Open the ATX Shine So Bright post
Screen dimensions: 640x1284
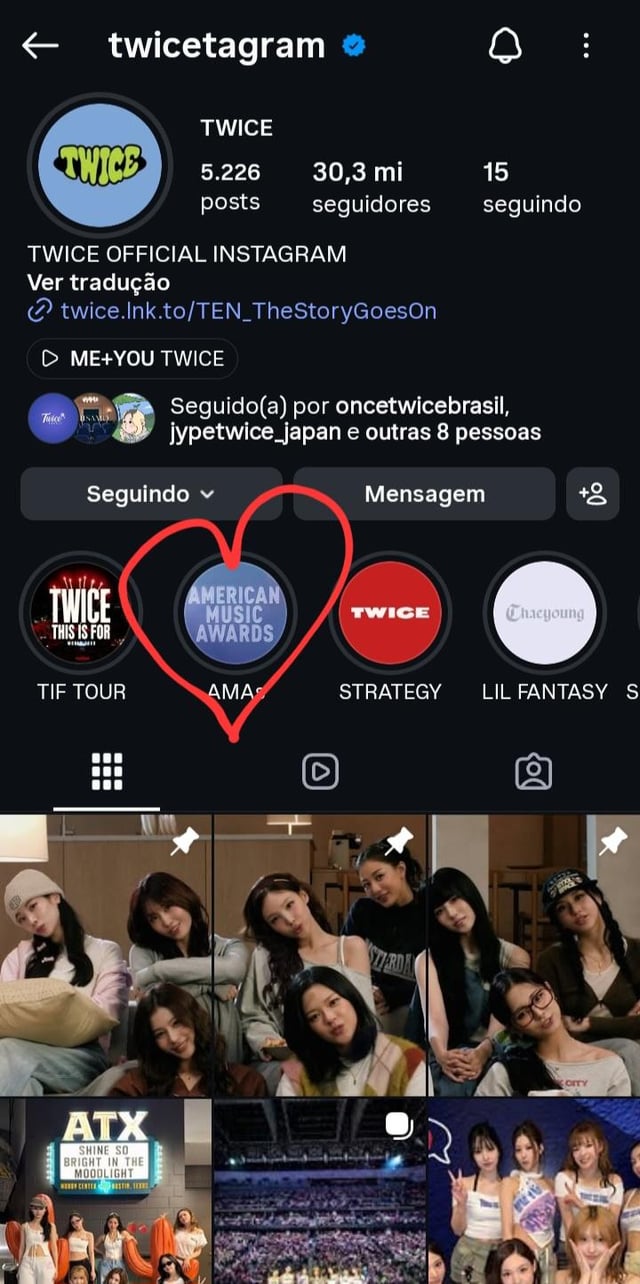click(106, 1190)
